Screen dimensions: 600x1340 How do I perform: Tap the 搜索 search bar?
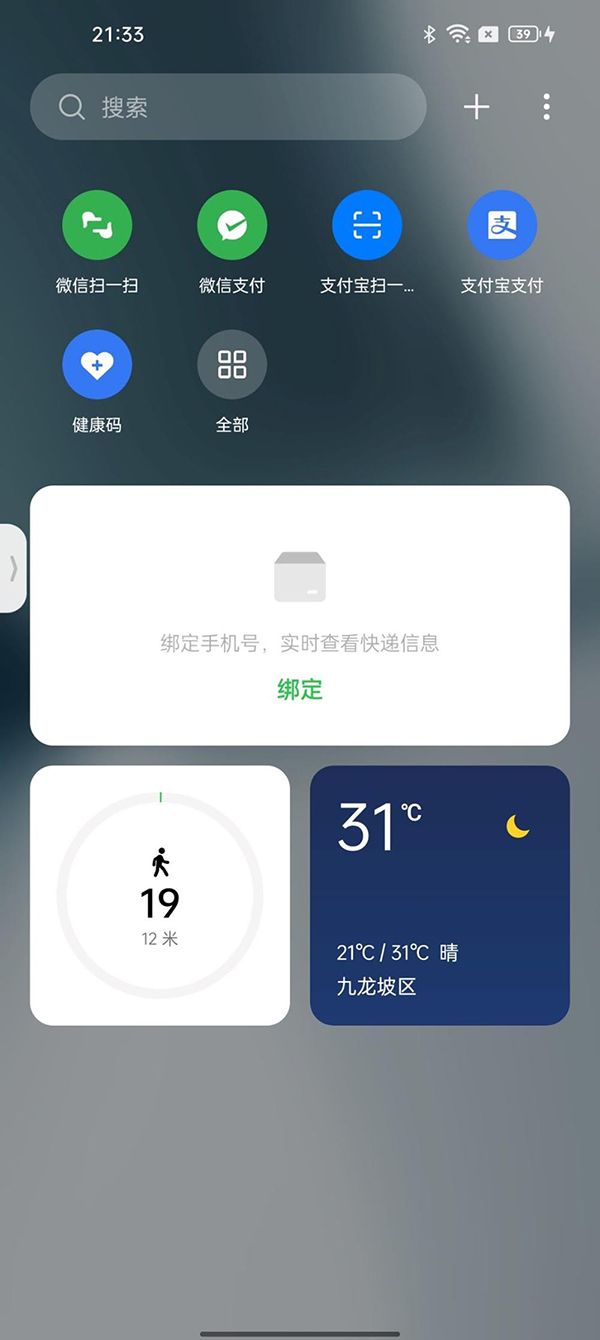pos(228,107)
